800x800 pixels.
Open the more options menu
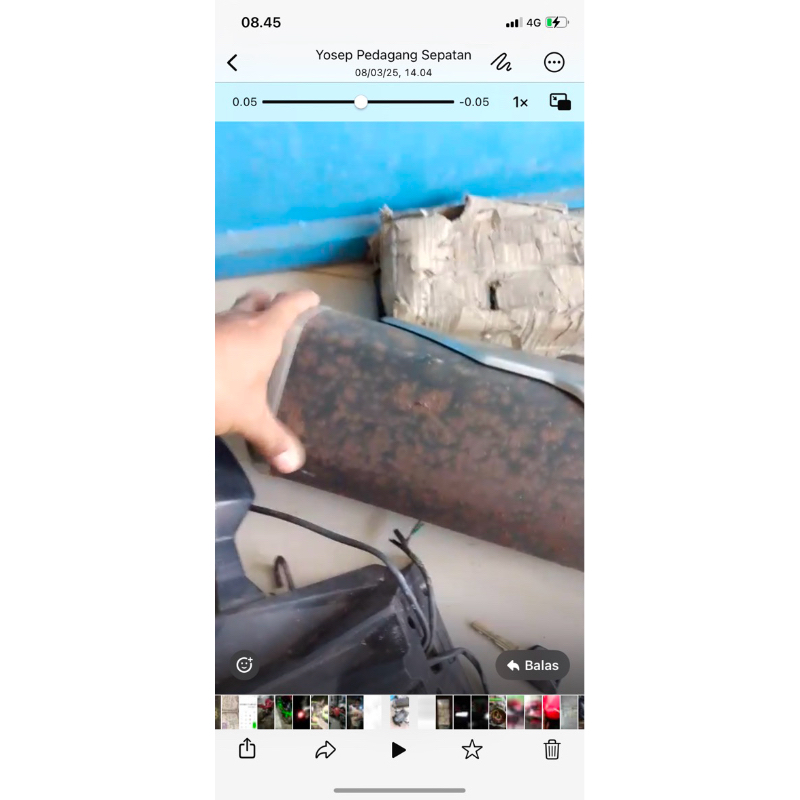pos(554,62)
